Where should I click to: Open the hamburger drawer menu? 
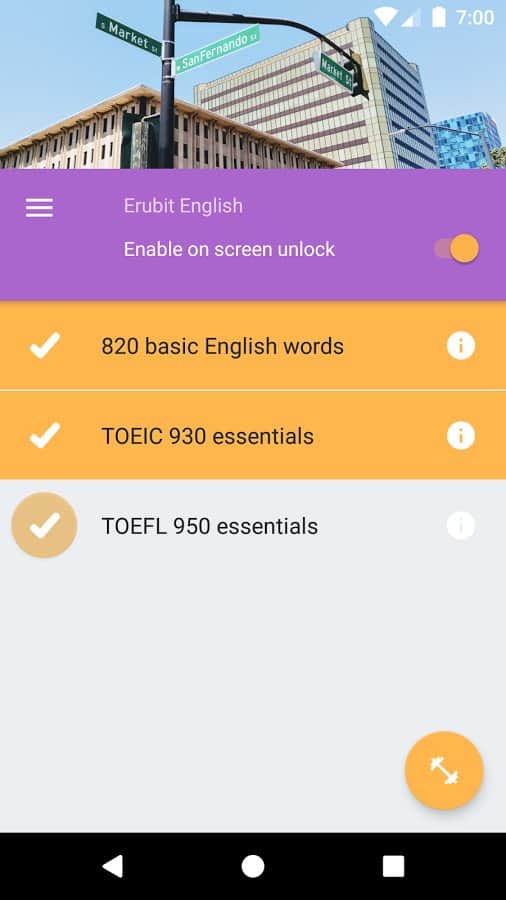(39, 207)
